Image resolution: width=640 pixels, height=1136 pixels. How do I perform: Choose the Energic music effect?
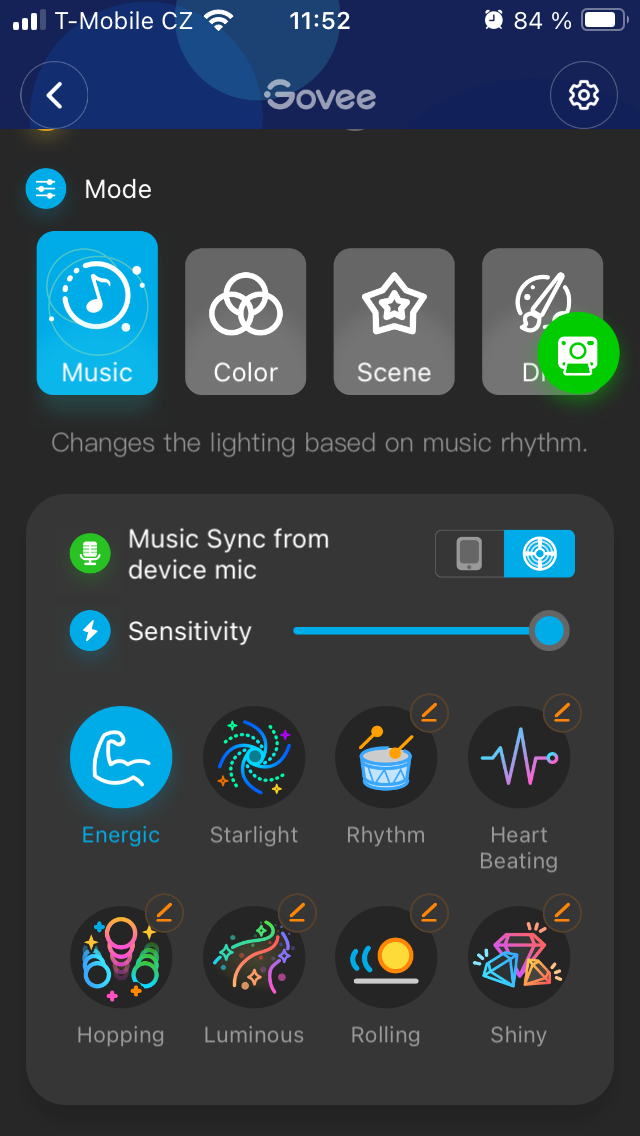(x=121, y=758)
